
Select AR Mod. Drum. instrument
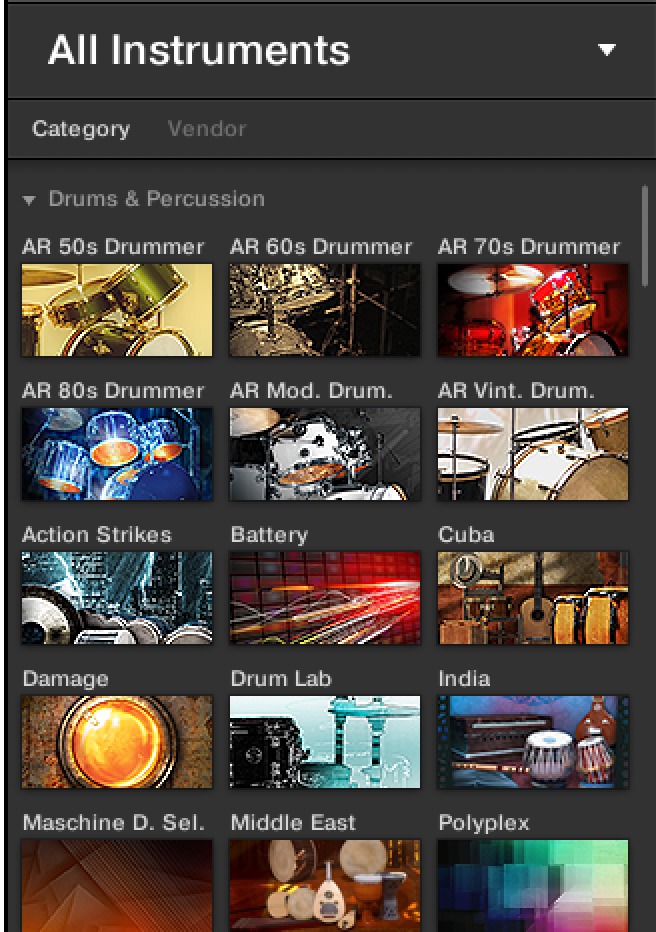click(x=325, y=454)
